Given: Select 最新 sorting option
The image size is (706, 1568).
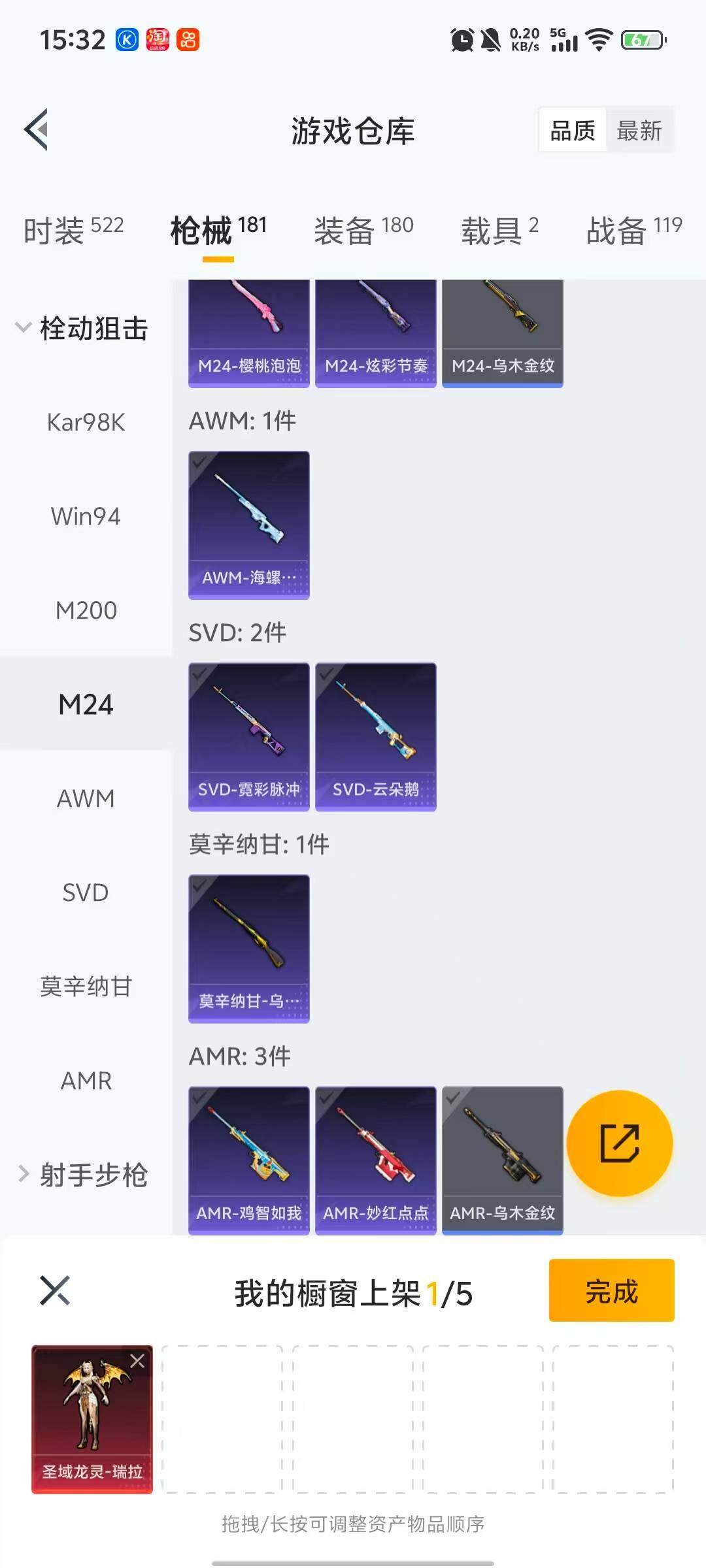Looking at the screenshot, I should 639,130.
